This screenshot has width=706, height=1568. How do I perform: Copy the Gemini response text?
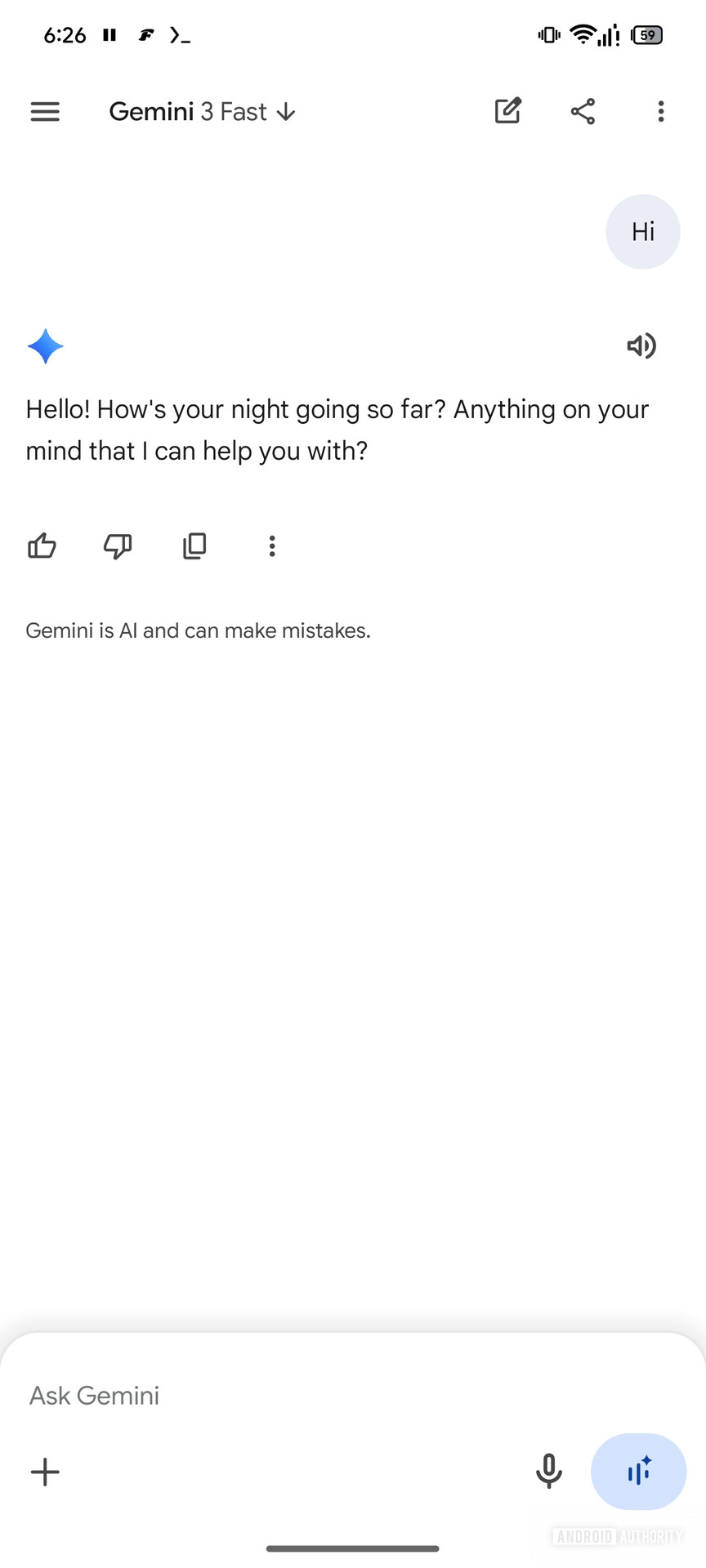point(194,546)
